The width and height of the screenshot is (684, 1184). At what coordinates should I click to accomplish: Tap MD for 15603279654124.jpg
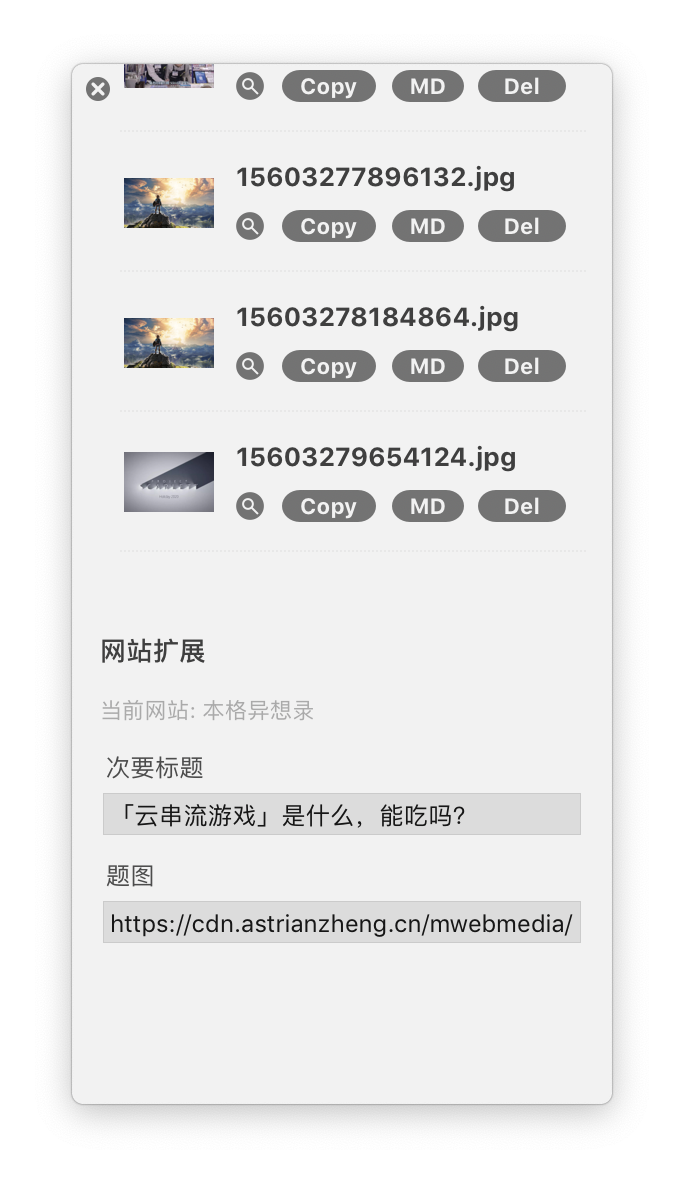point(427,506)
